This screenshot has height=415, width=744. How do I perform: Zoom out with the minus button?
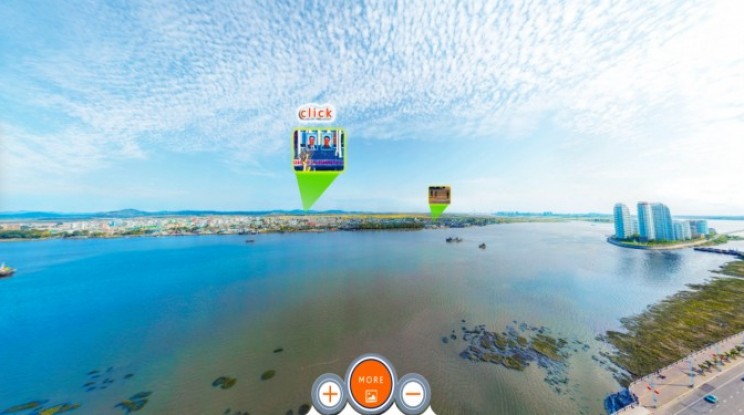pos(413,394)
